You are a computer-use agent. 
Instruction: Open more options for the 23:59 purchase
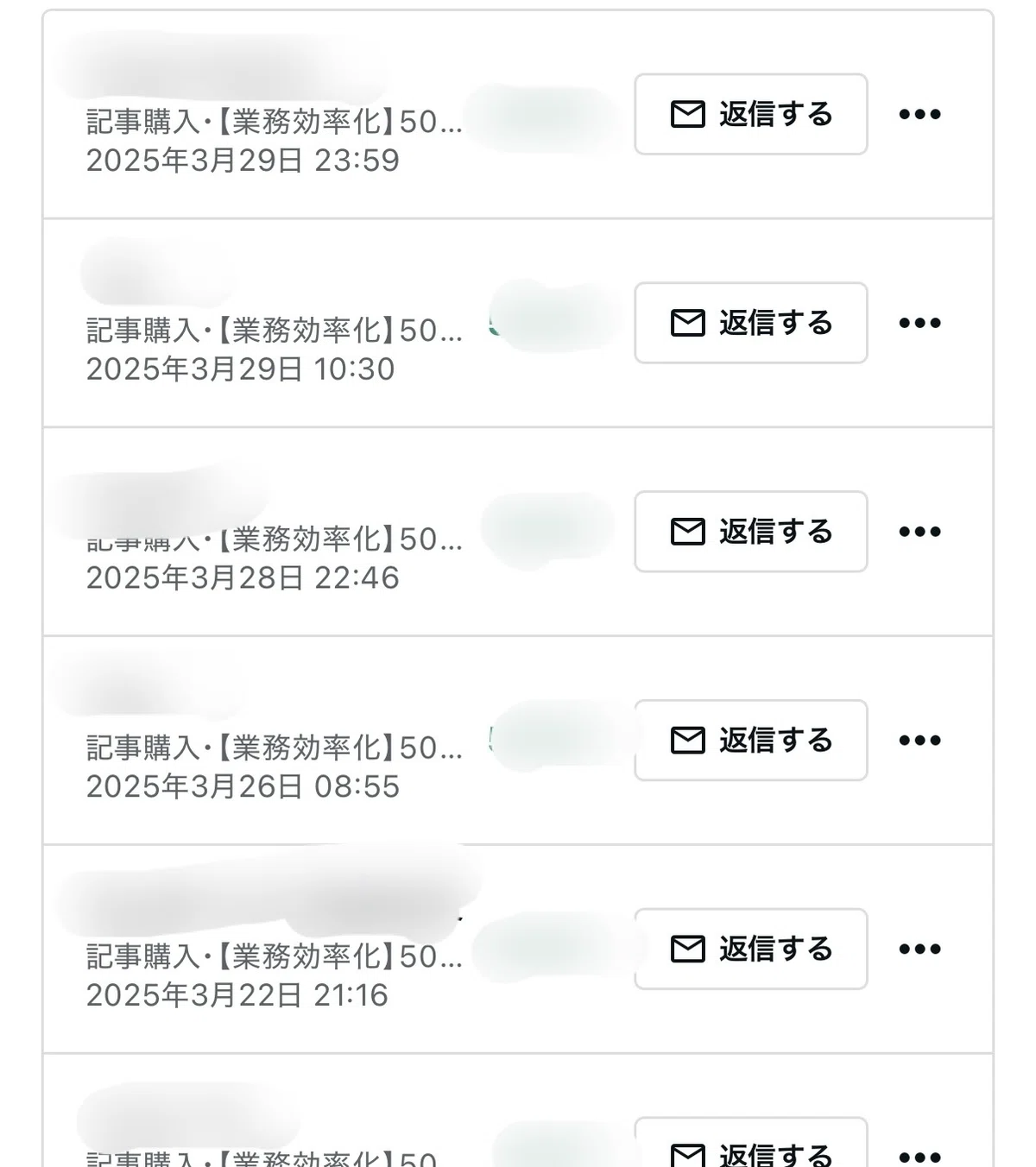click(919, 114)
